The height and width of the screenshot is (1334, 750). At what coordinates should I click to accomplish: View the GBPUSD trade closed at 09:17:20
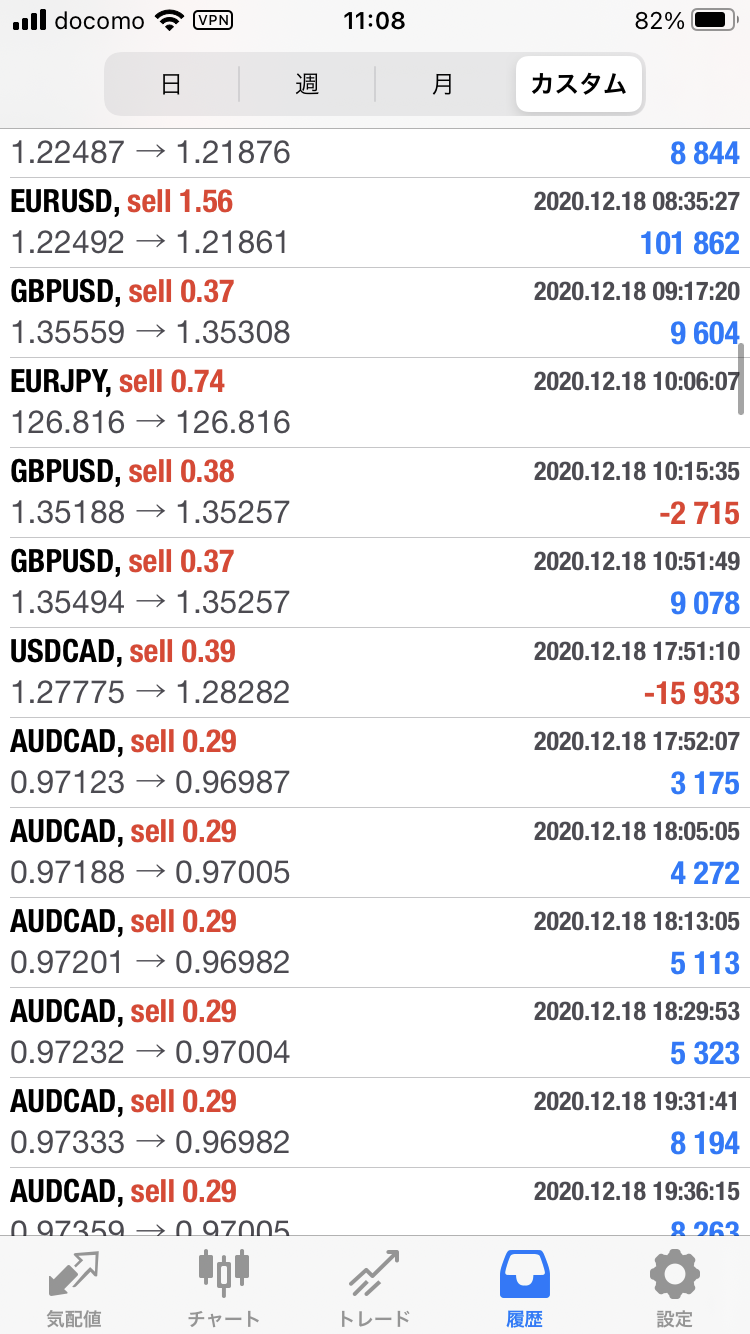375,313
